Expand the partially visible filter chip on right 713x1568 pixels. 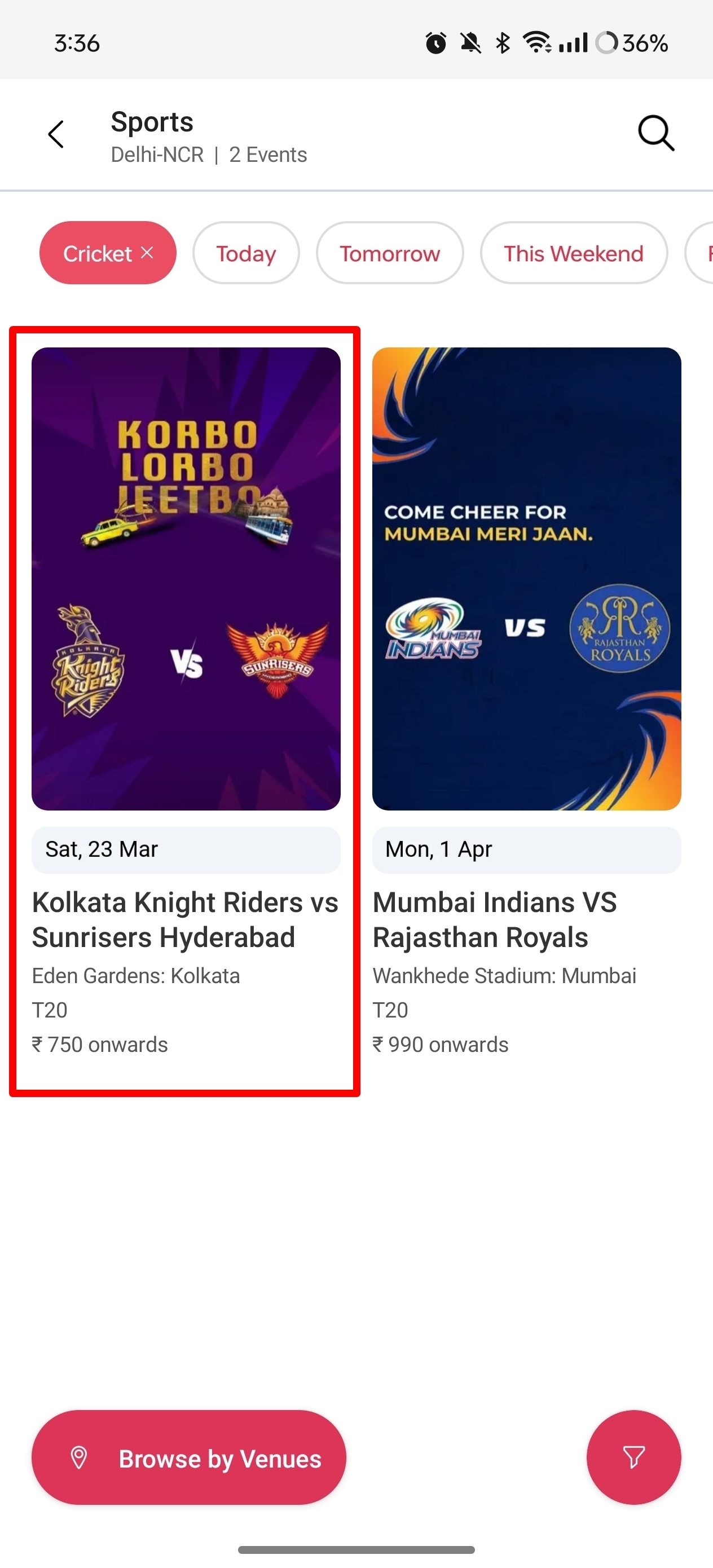pos(705,253)
